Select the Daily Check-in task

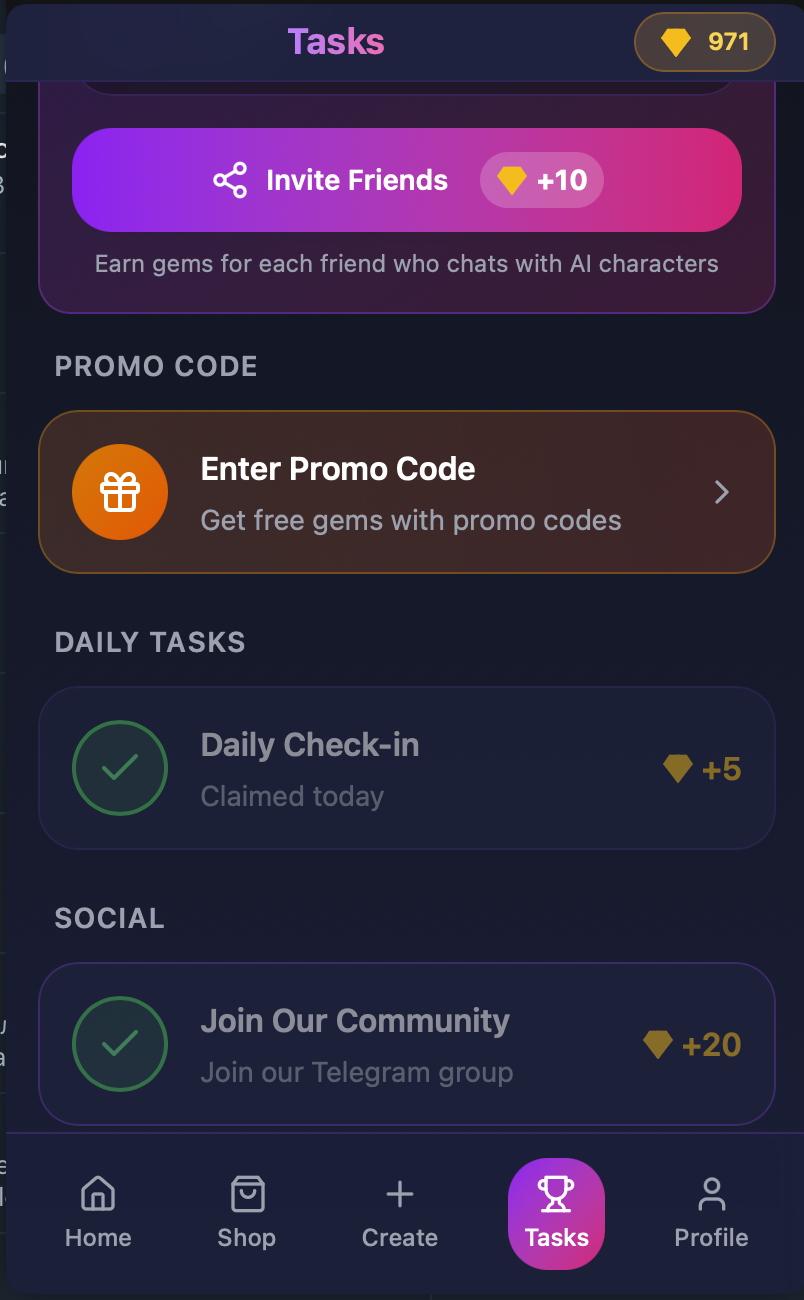tap(406, 768)
